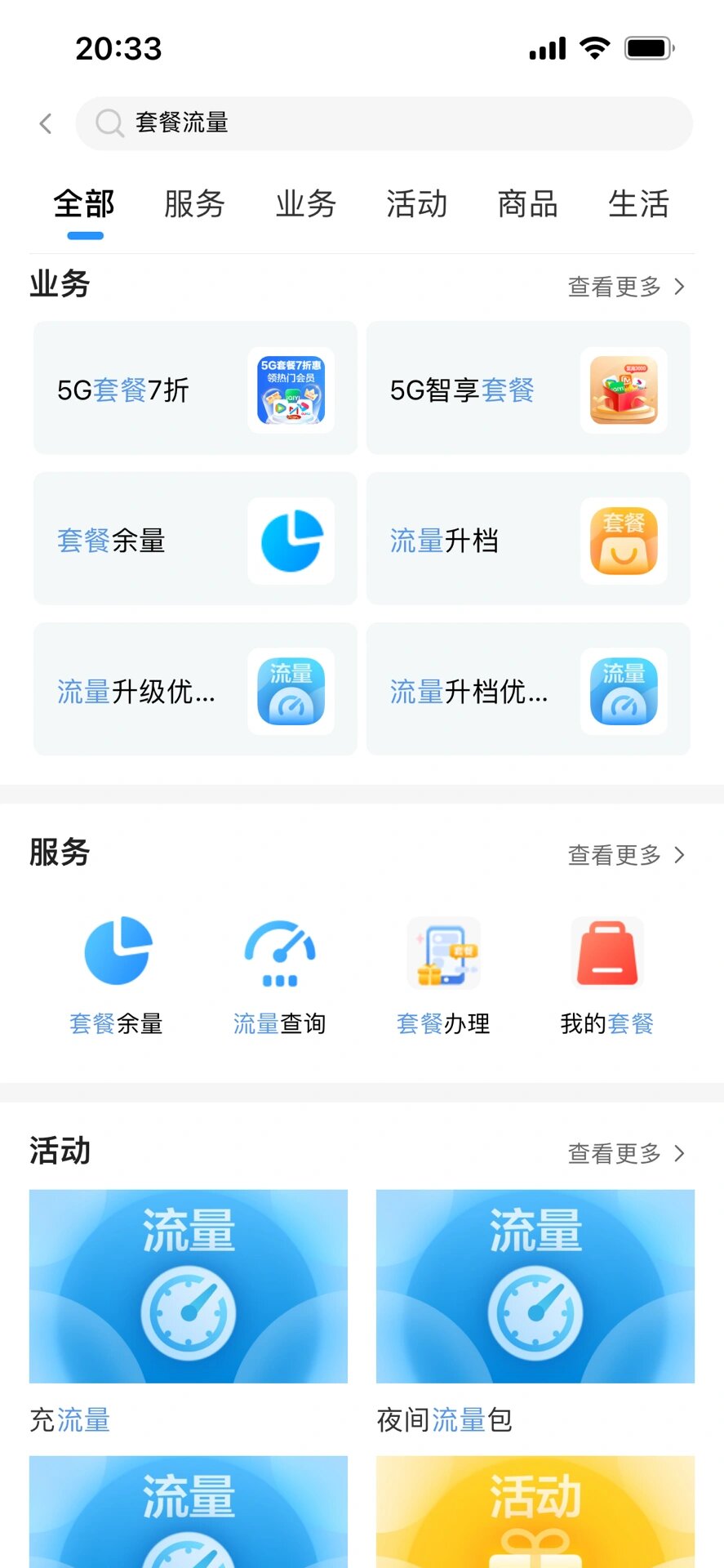The image size is (724, 1568).
Task: Tap the orange 流量升档 bag icon
Action: point(623,541)
